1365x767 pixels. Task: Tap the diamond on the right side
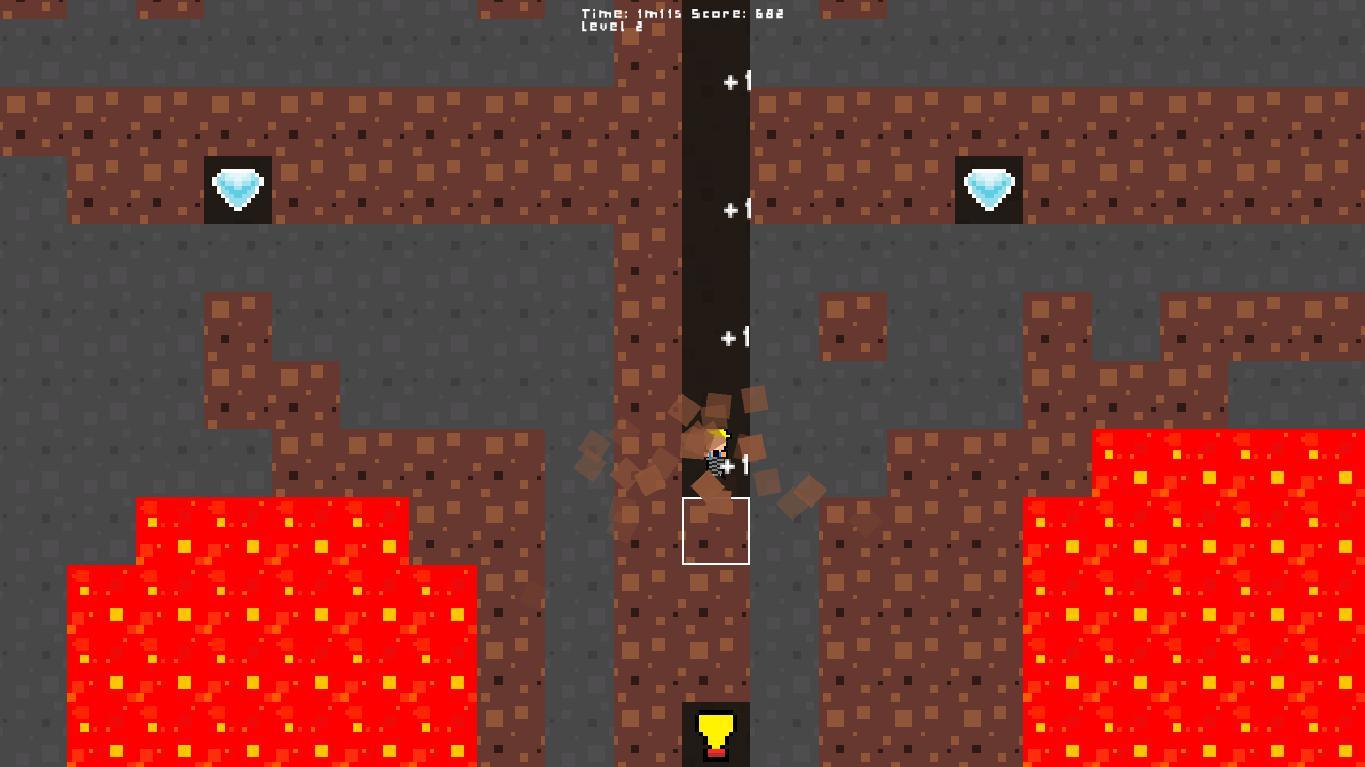(988, 189)
